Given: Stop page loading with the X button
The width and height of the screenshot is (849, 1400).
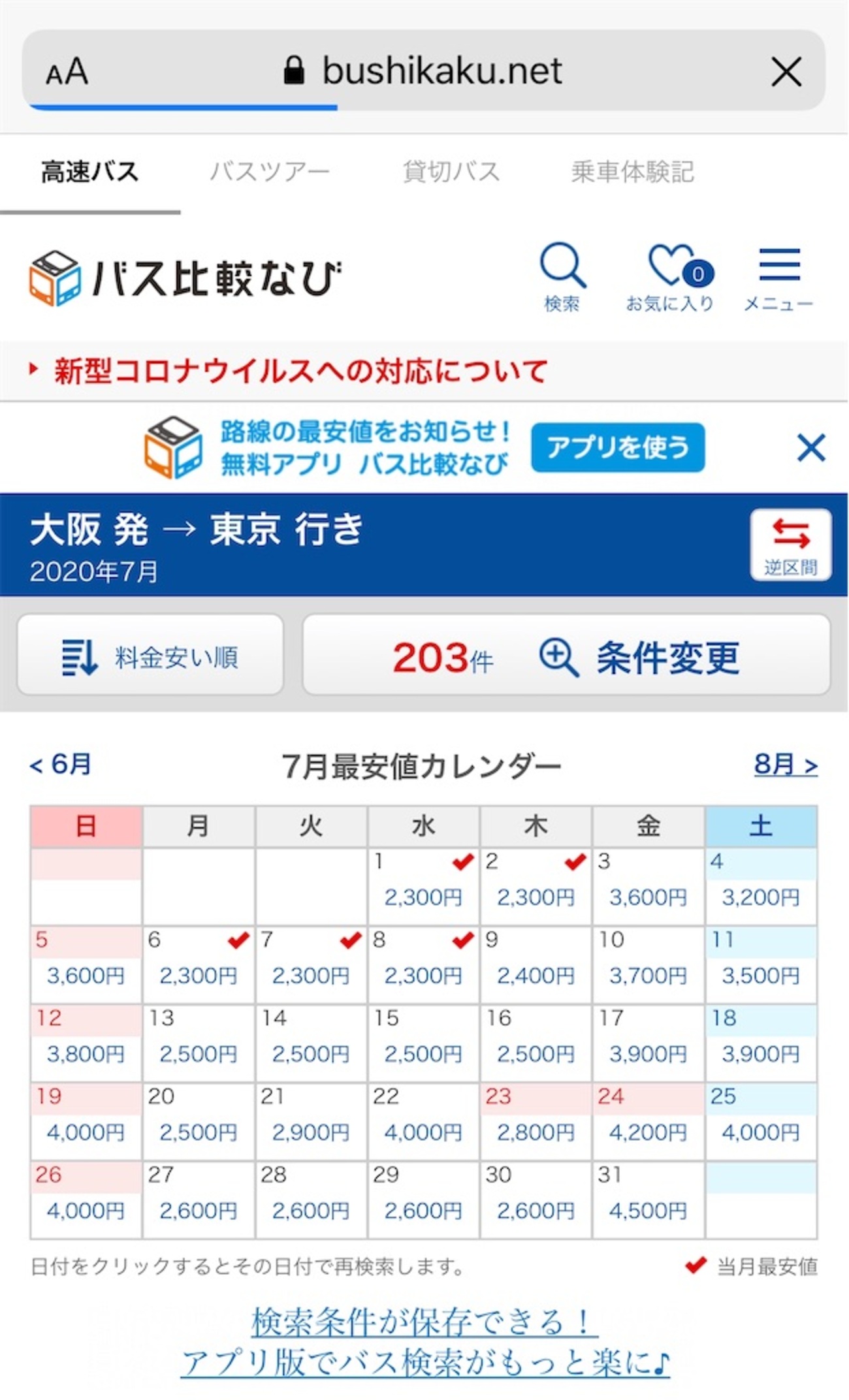Looking at the screenshot, I should point(786,71).
